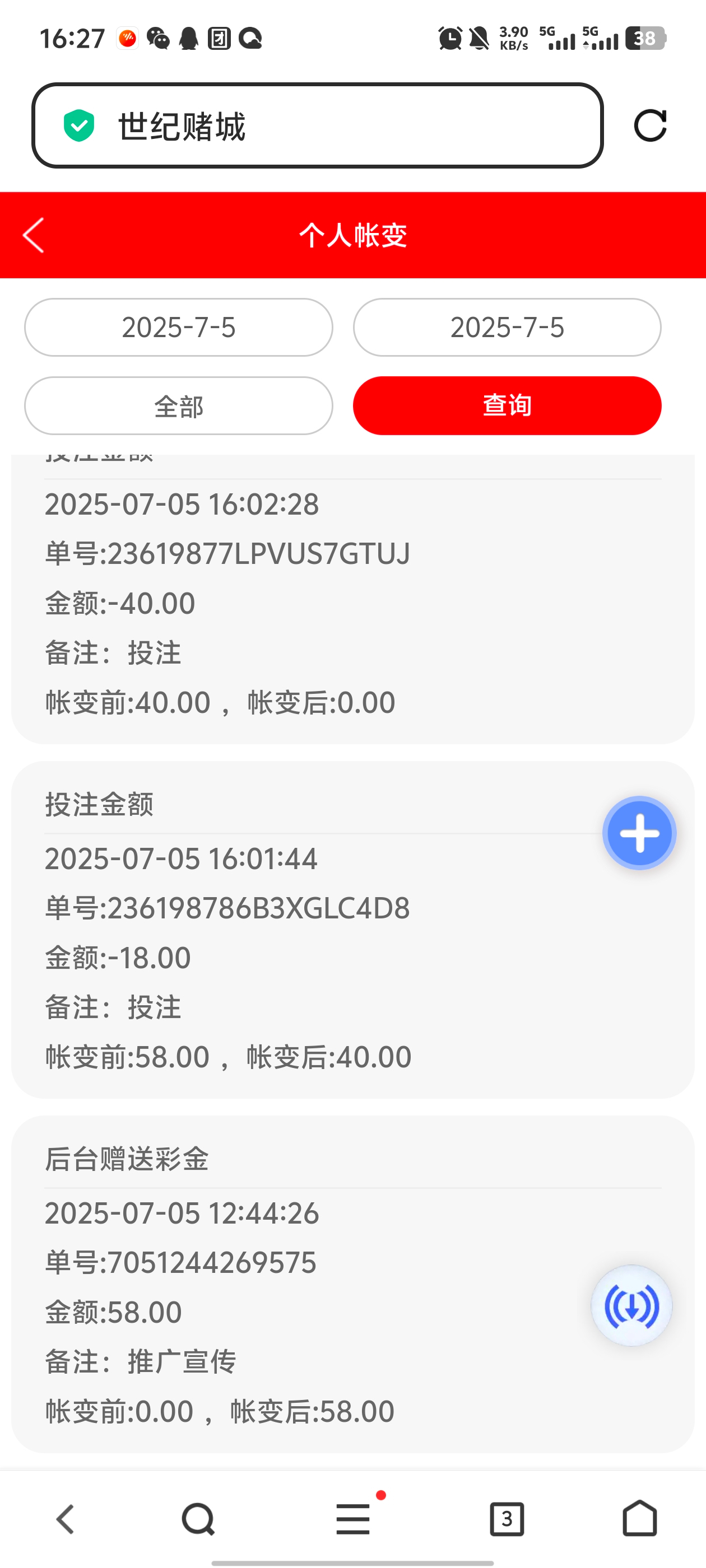This screenshot has width=706, height=1568.
Task: Open the 全部 type filter
Action: coord(179,406)
